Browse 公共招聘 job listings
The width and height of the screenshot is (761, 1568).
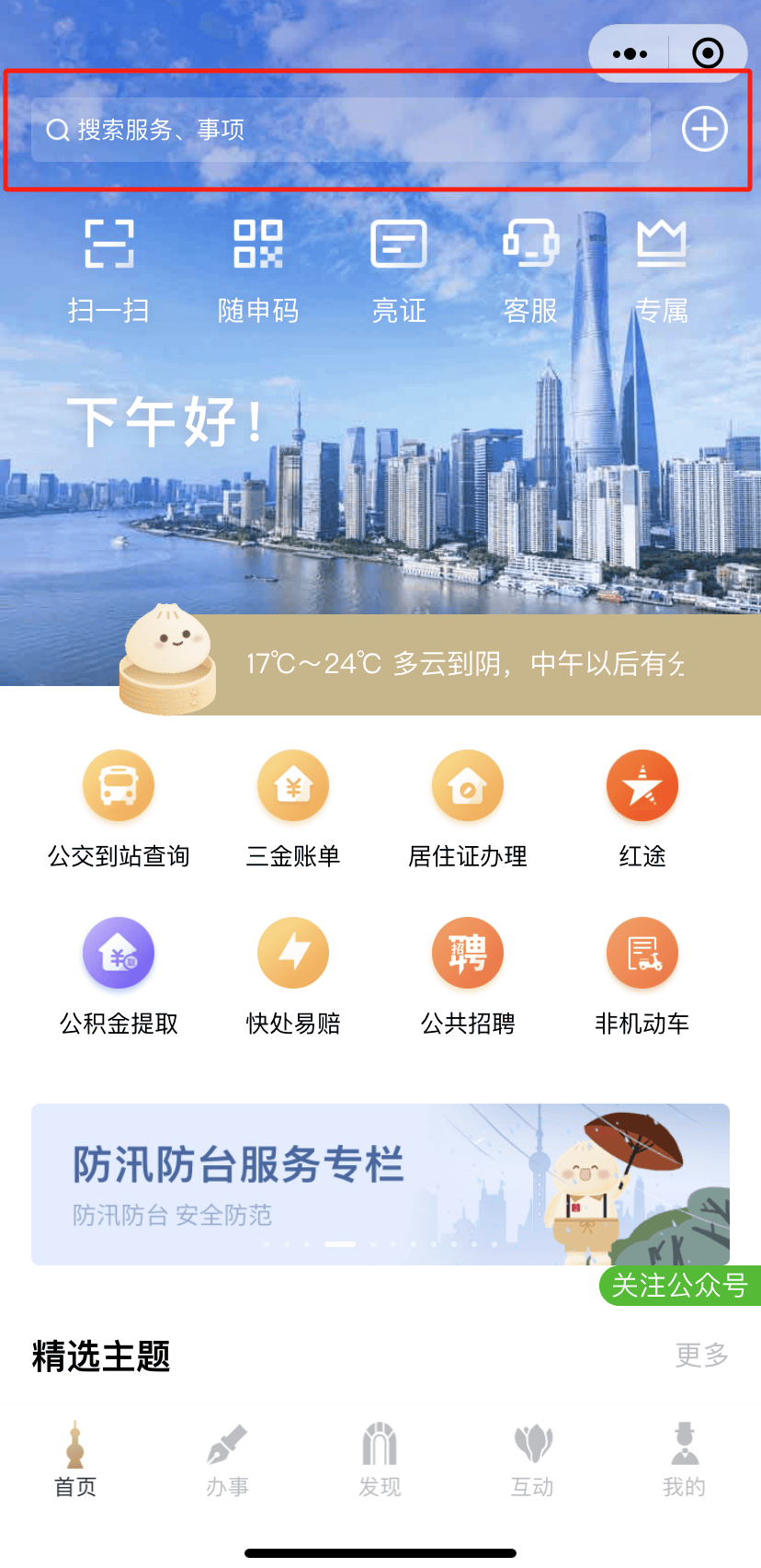[467, 975]
